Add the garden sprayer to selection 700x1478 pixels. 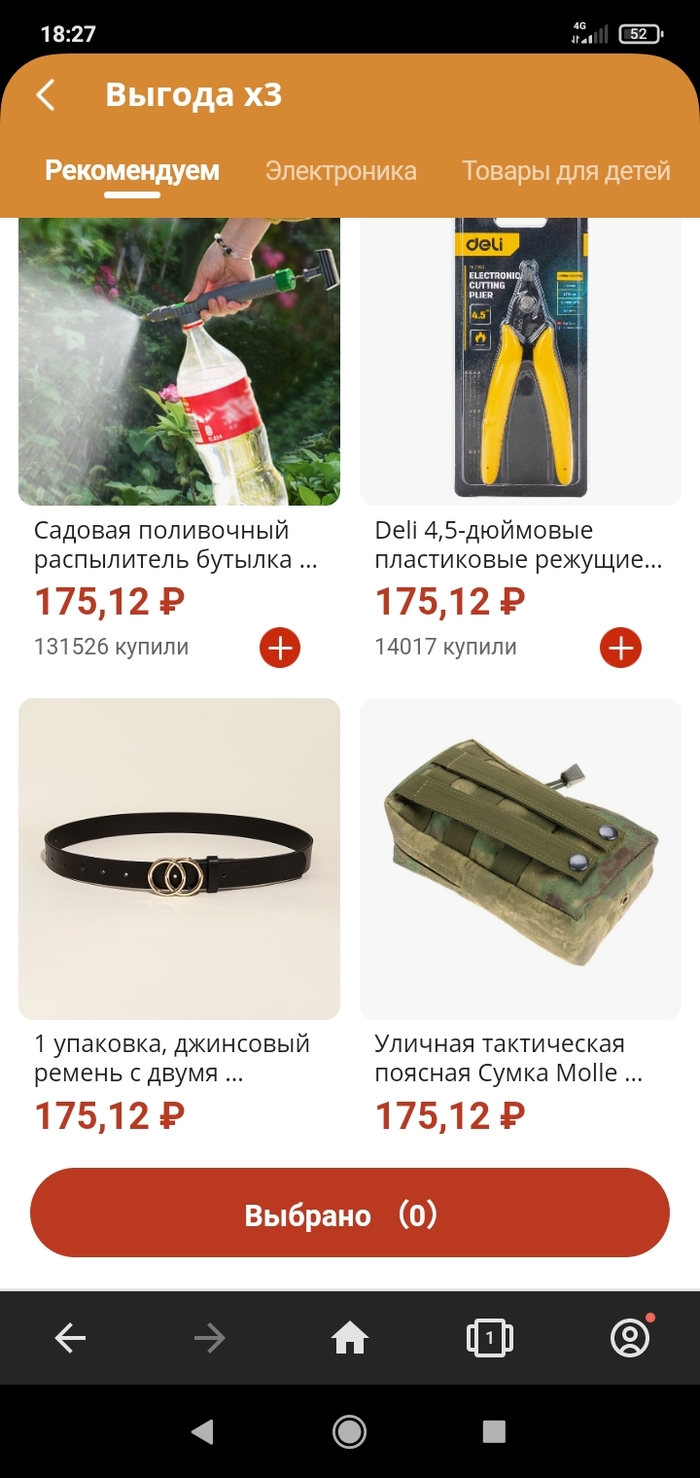pos(280,648)
